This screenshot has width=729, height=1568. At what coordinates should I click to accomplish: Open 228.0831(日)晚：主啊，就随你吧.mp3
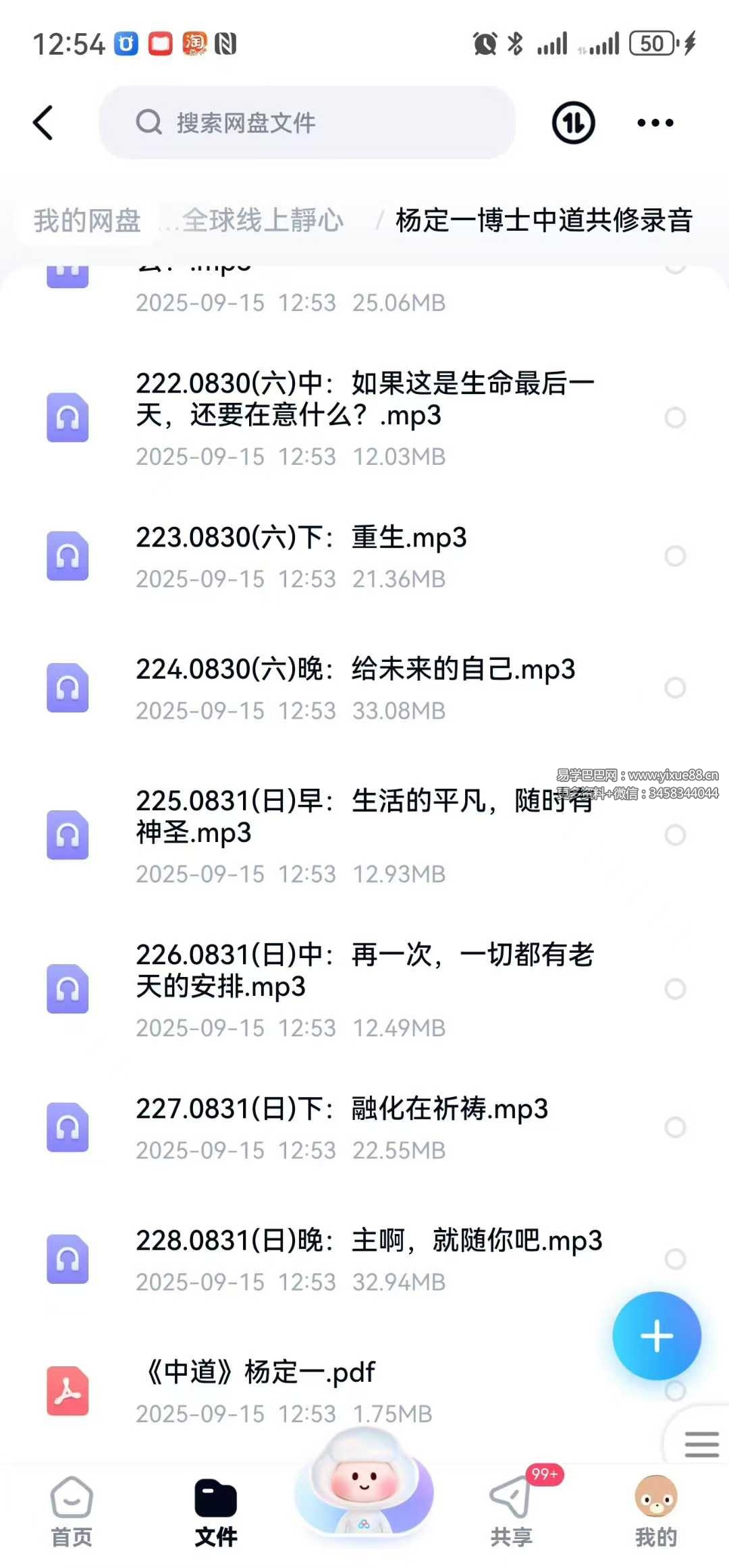[369, 1241]
